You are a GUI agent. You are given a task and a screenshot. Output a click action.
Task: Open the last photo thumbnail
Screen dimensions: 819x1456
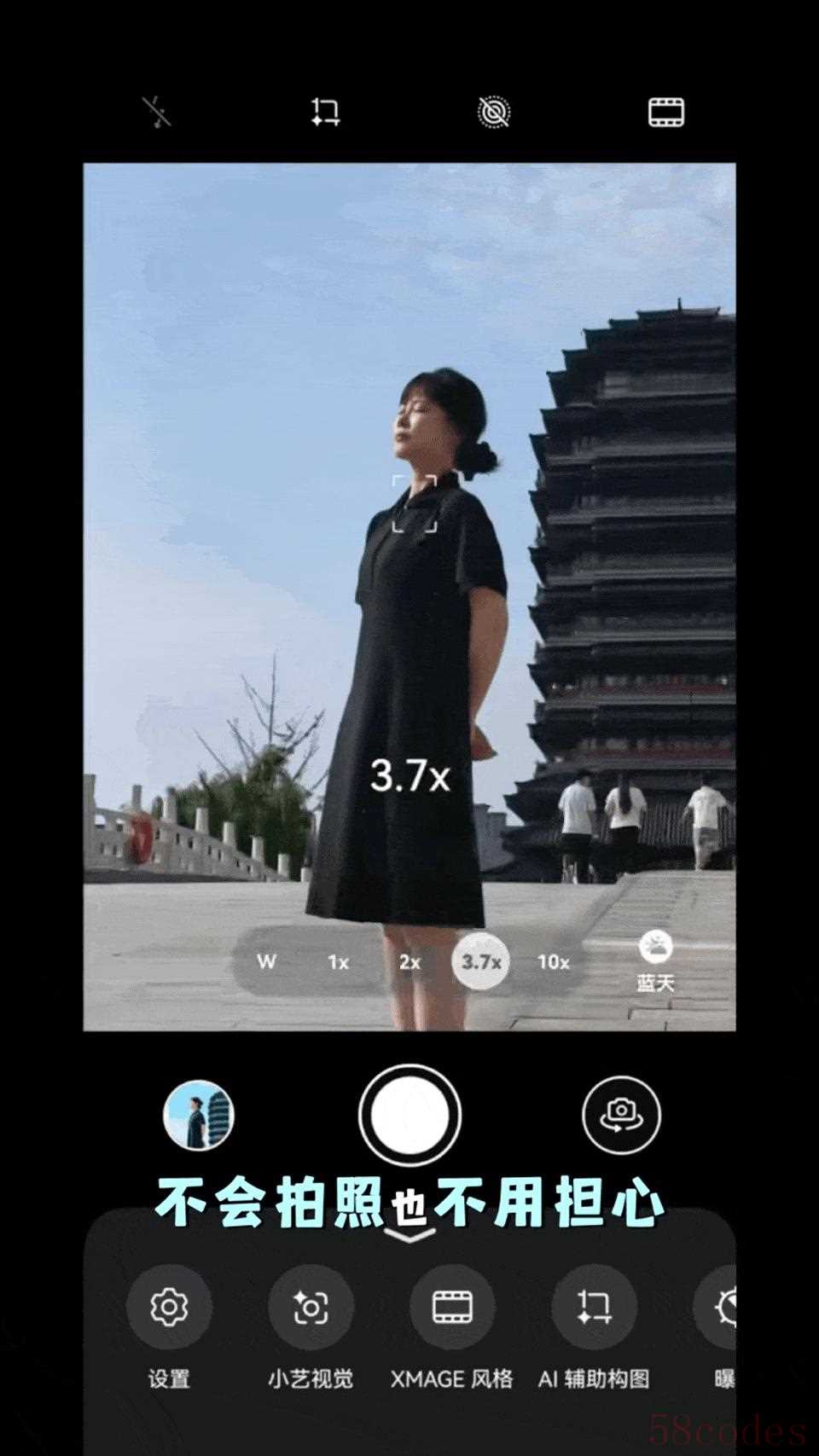(x=199, y=1115)
